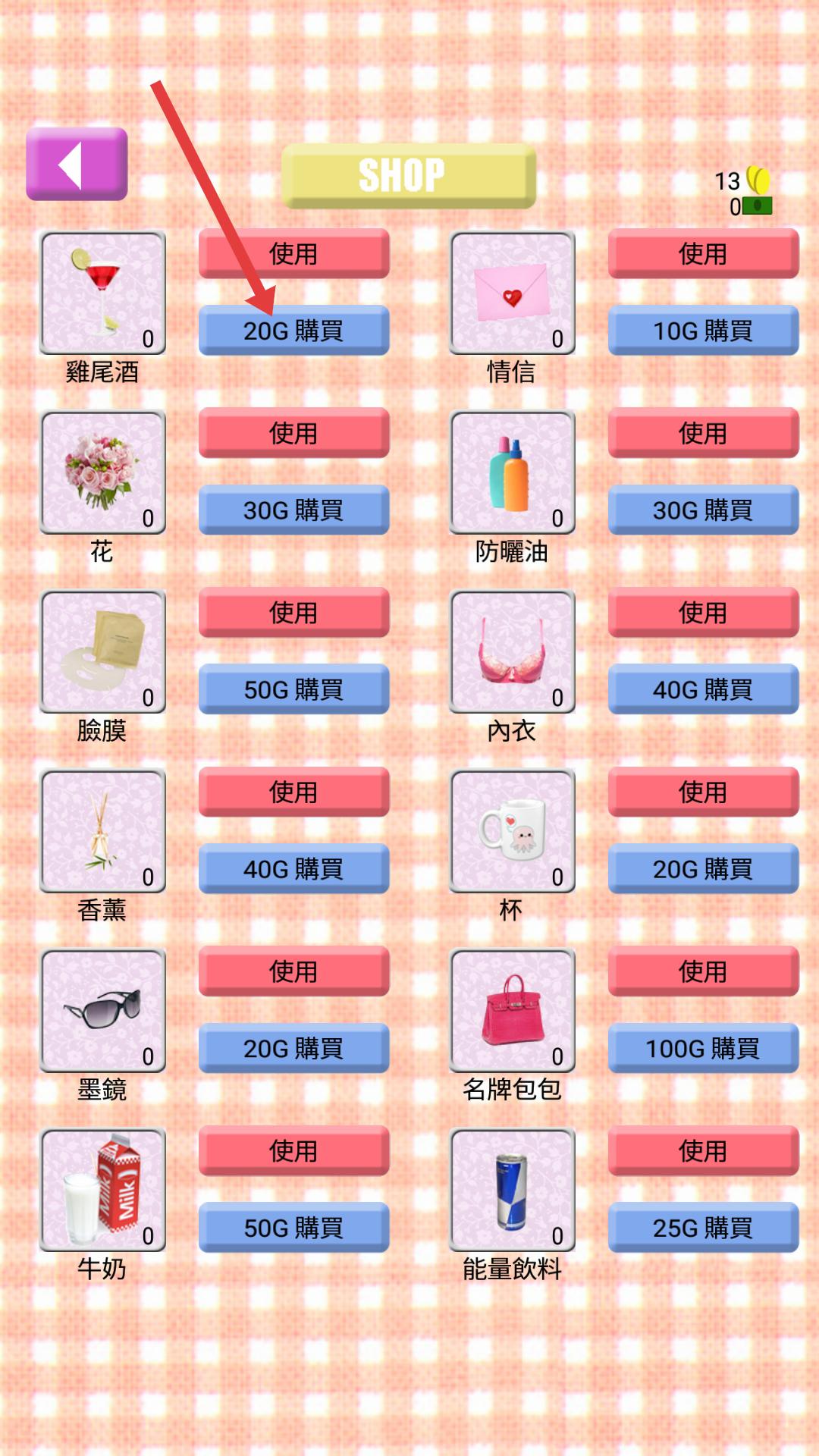The width and height of the screenshot is (819, 1456).
Task: Use the designer bag (名牌包包)
Action: [703, 971]
